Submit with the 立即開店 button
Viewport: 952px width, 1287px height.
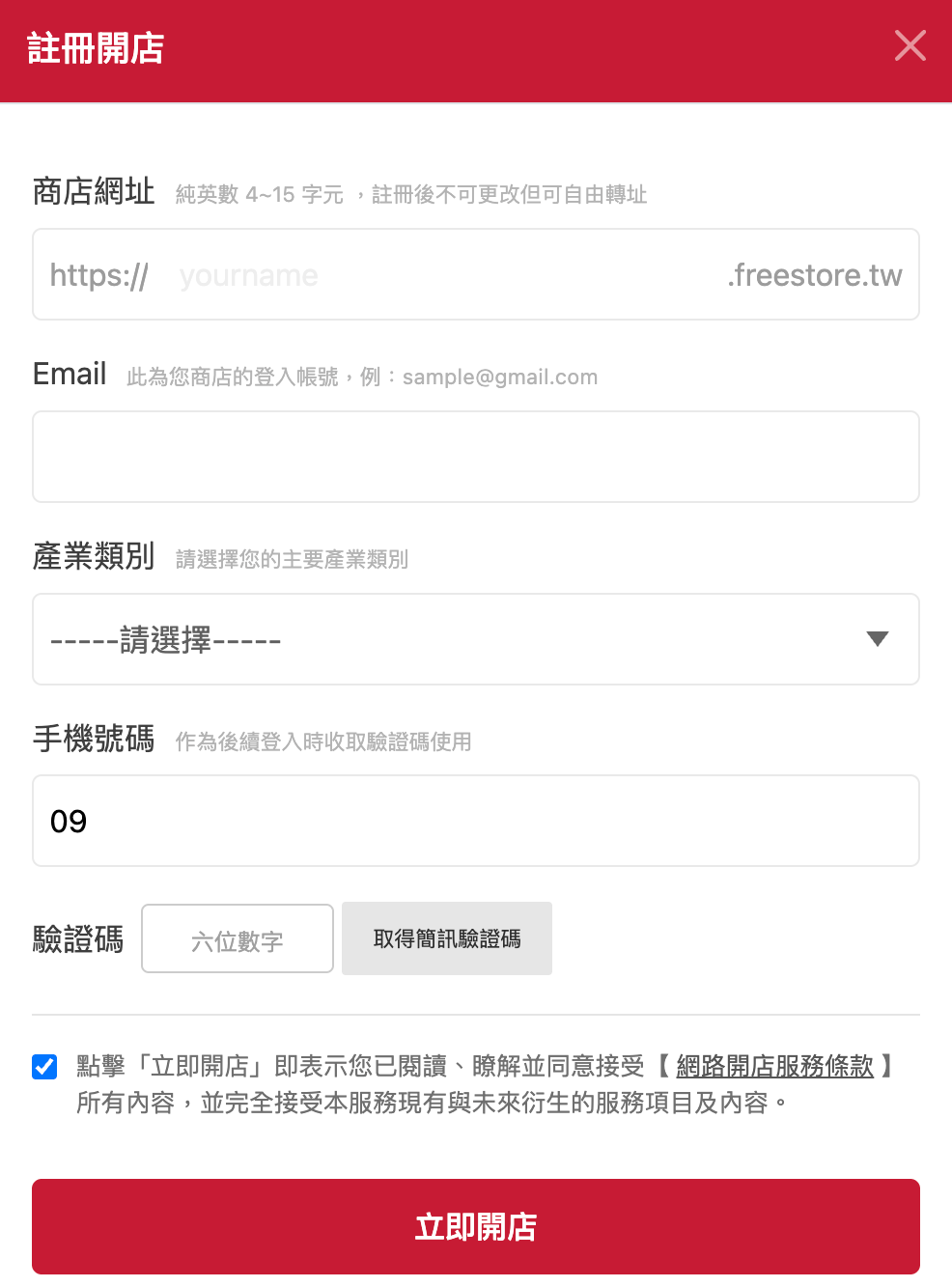(475, 1226)
